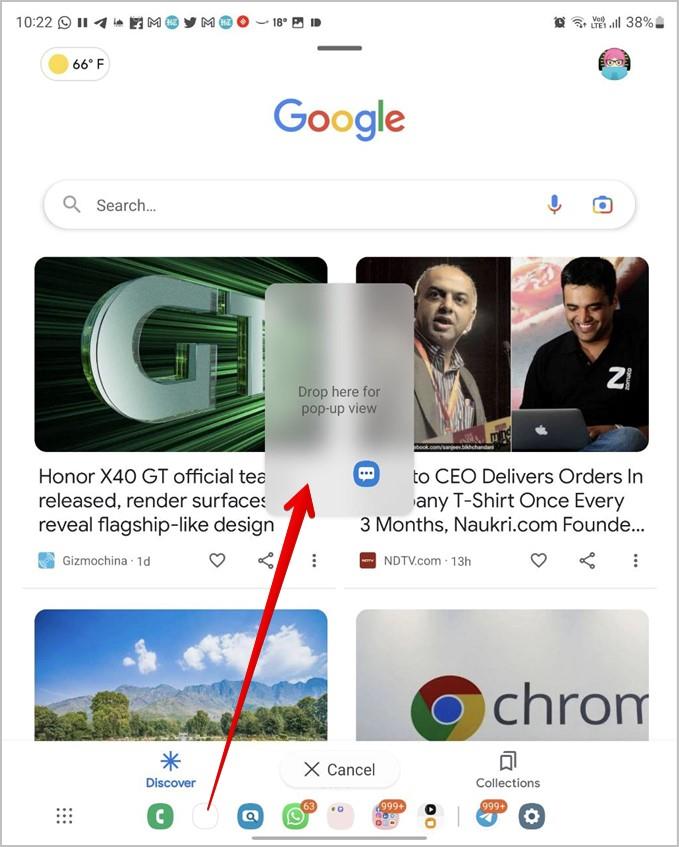Open the app drawer grid in the taskbar

pos(65,816)
